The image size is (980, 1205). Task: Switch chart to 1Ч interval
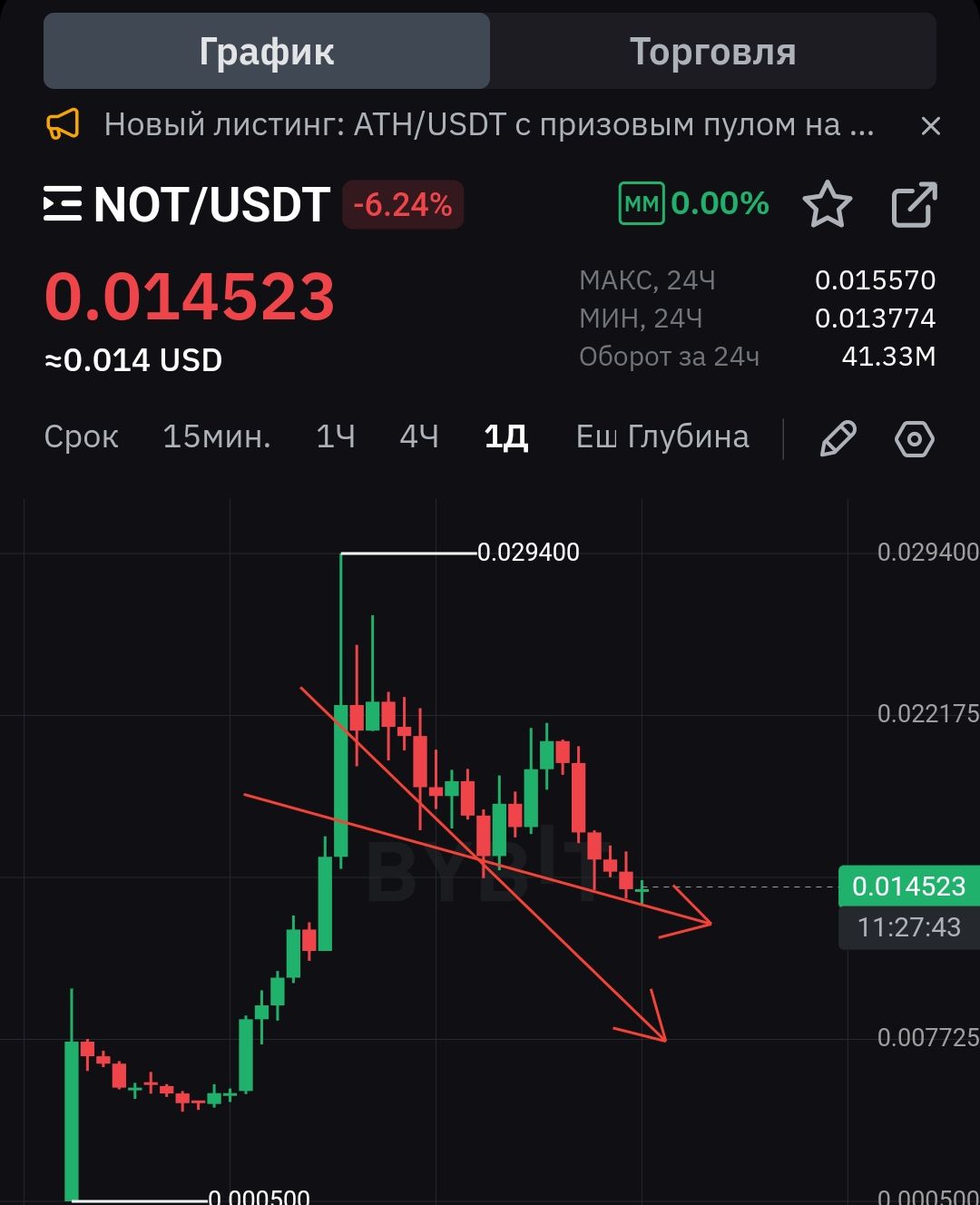pos(335,437)
